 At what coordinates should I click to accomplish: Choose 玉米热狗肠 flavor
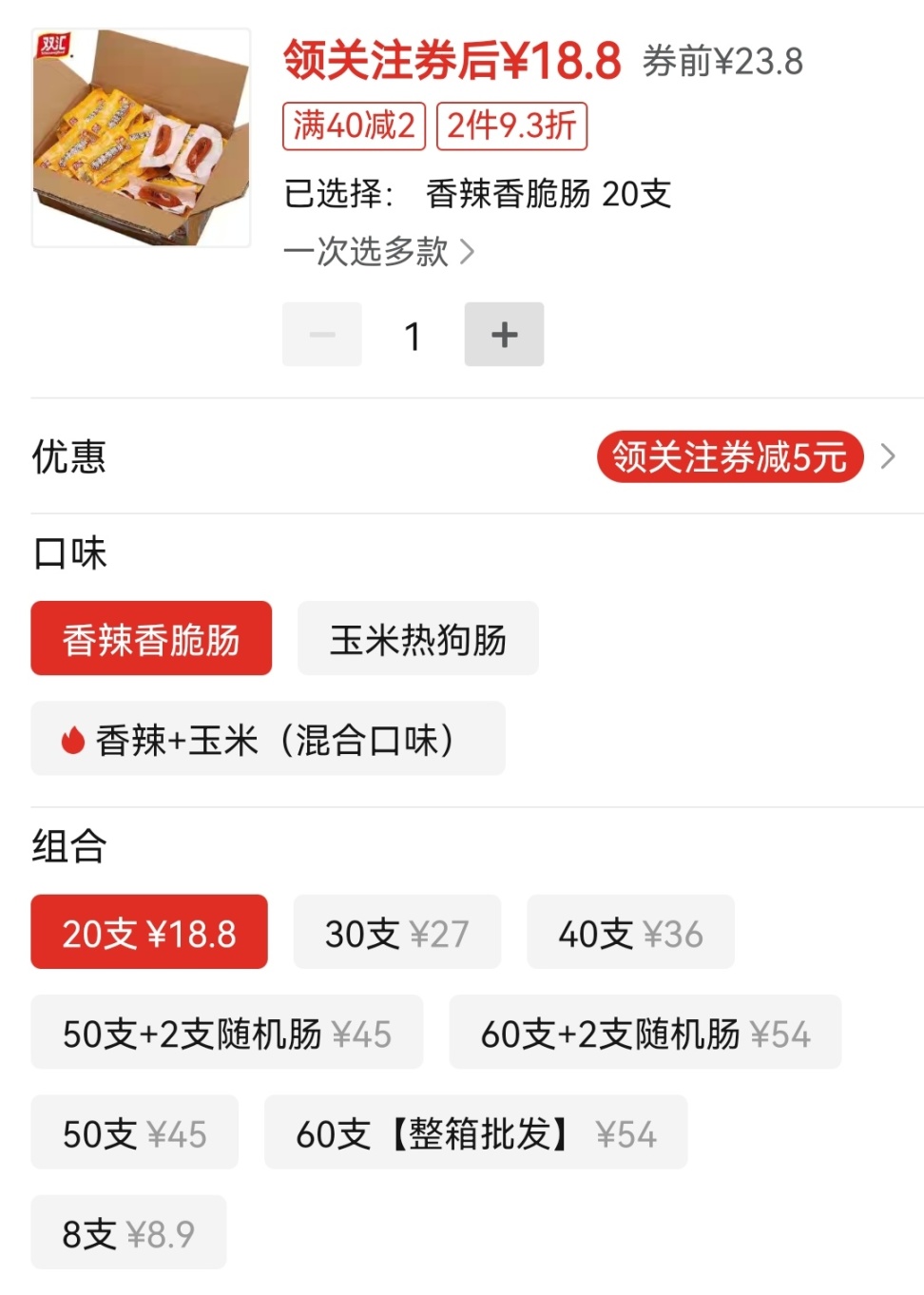417,639
